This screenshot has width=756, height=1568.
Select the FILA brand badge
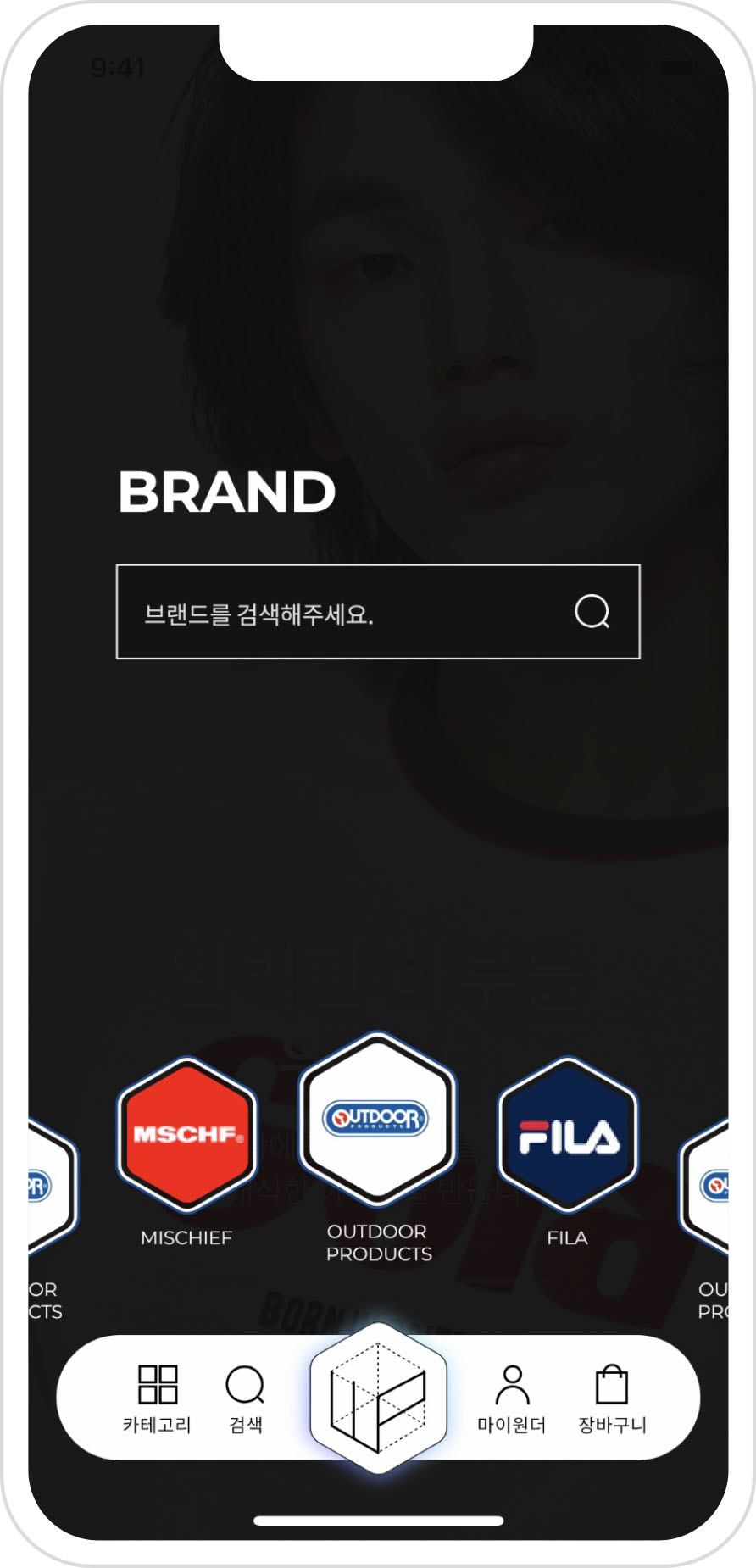[568, 1135]
